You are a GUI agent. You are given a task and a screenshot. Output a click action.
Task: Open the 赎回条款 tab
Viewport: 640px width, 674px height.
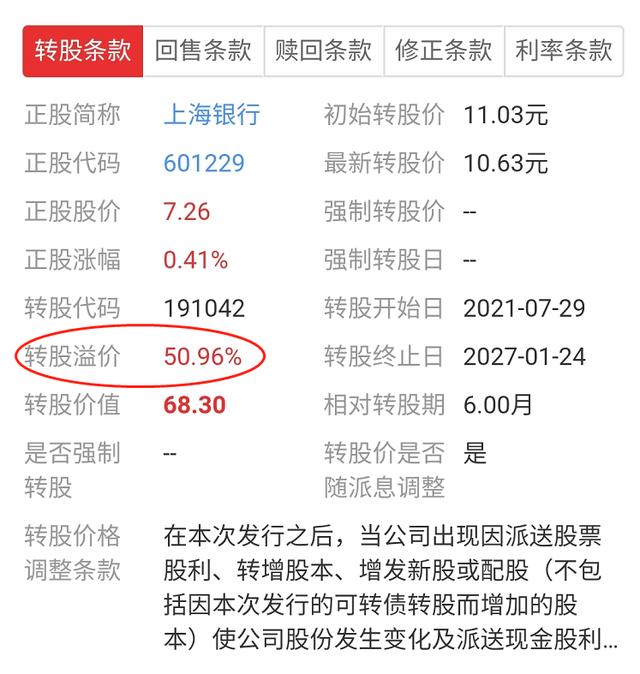click(x=324, y=51)
